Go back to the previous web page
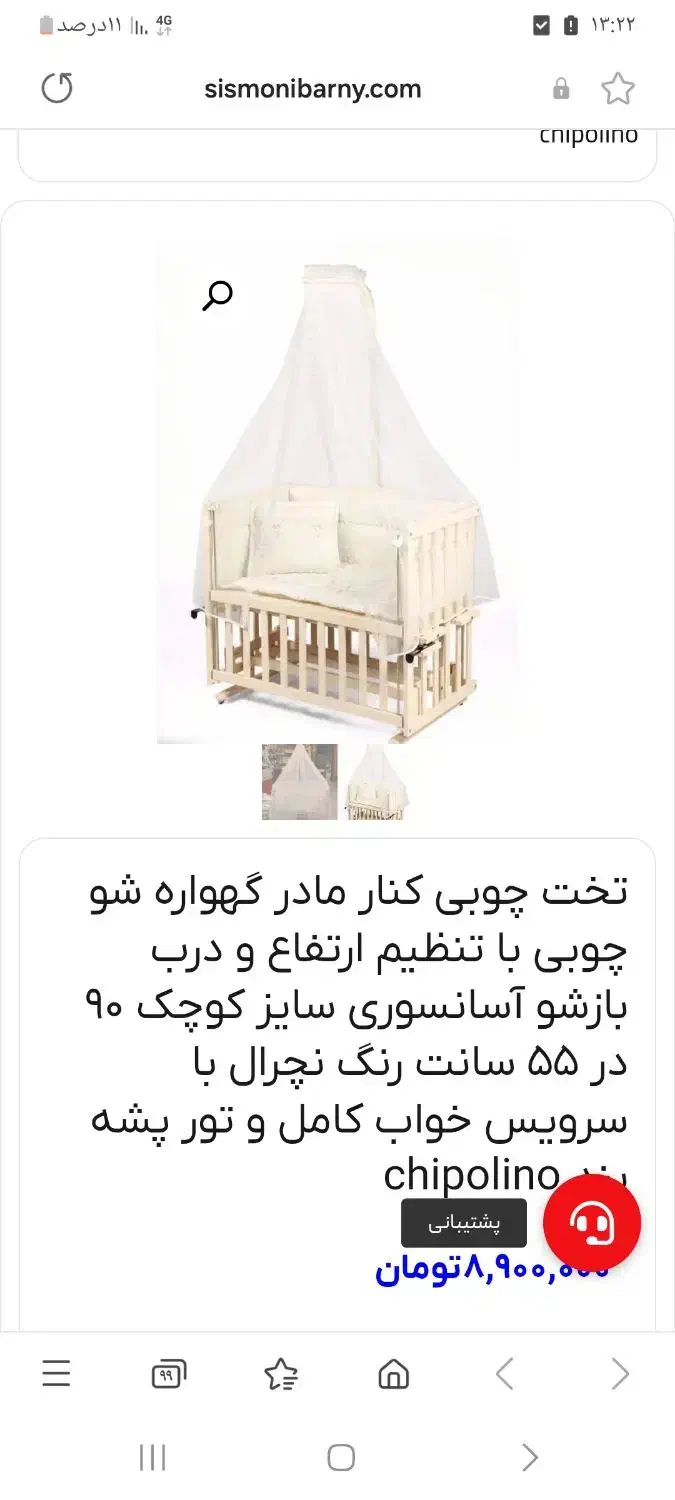The height and width of the screenshot is (1500, 675). [505, 1375]
